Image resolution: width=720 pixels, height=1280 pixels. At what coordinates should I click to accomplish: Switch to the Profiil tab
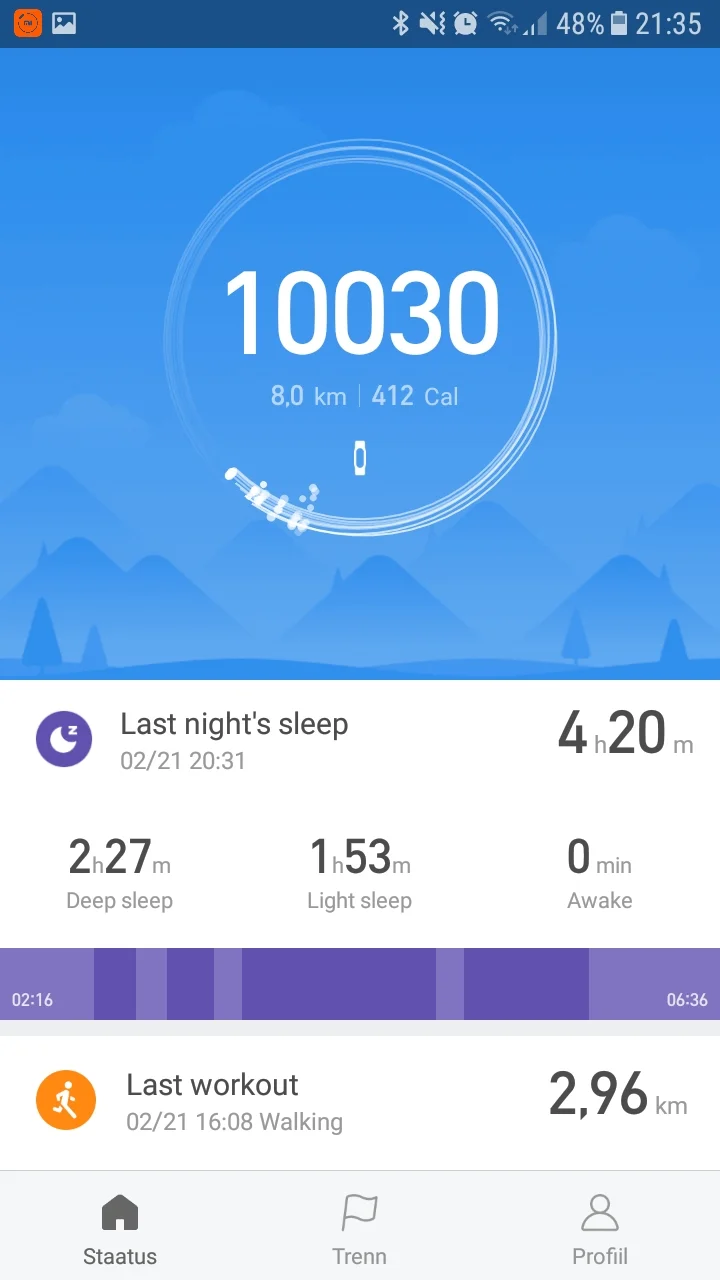(x=599, y=1228)
